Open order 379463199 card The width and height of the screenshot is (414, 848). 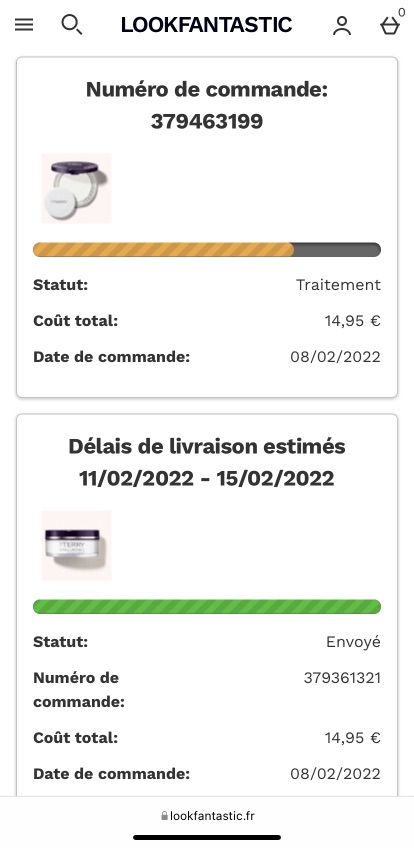click(x=207, y=227)
